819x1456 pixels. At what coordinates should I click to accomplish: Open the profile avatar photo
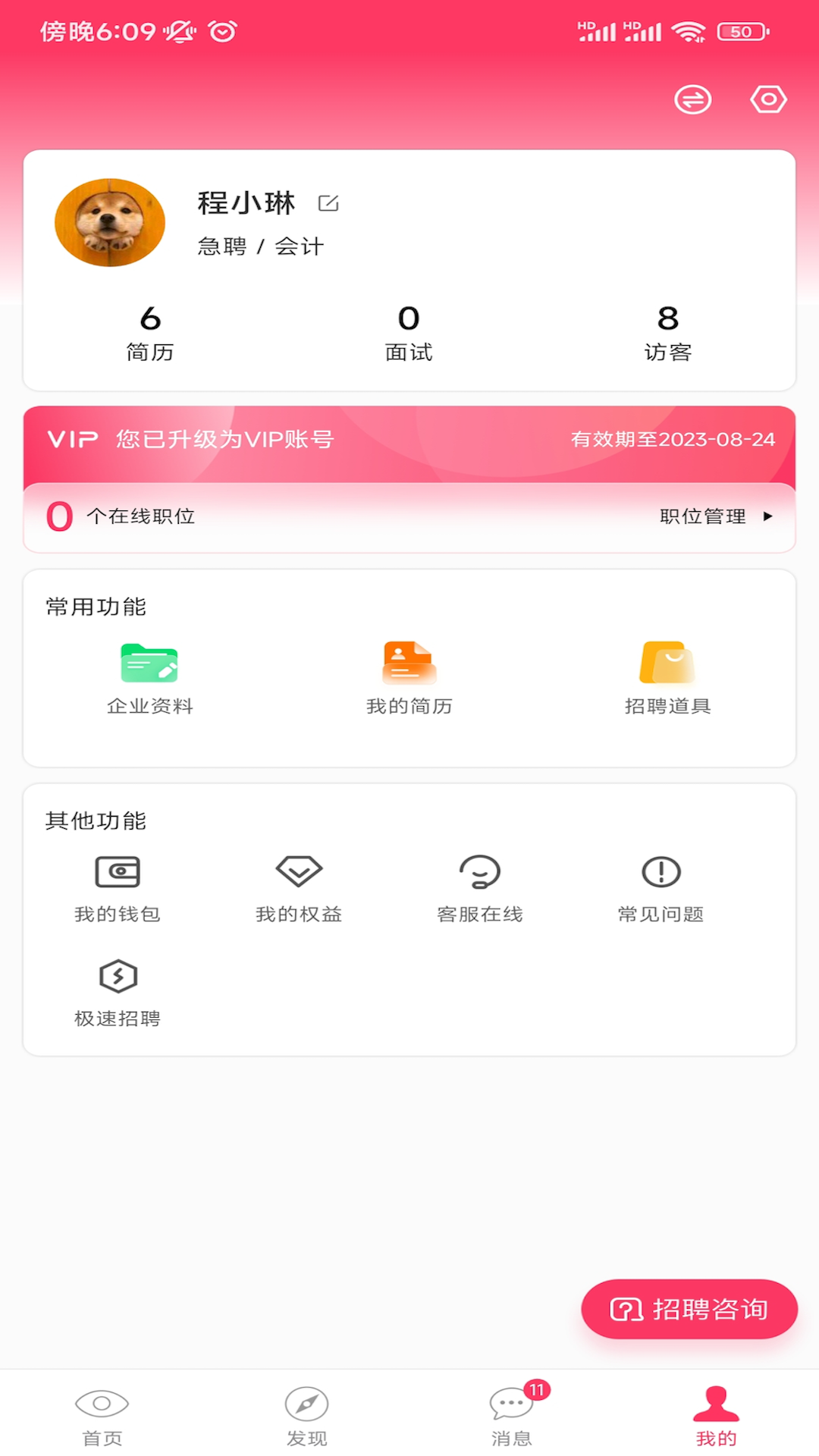(x=110, y=223)
